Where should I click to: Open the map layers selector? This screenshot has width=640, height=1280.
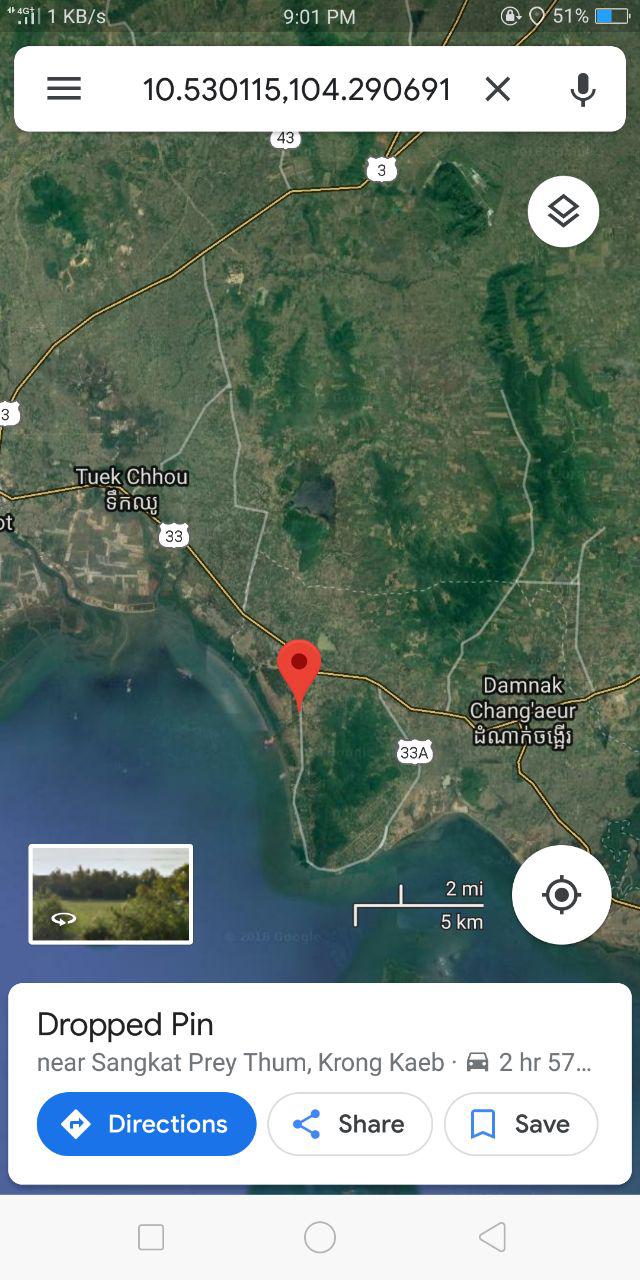tap(563, 211)
